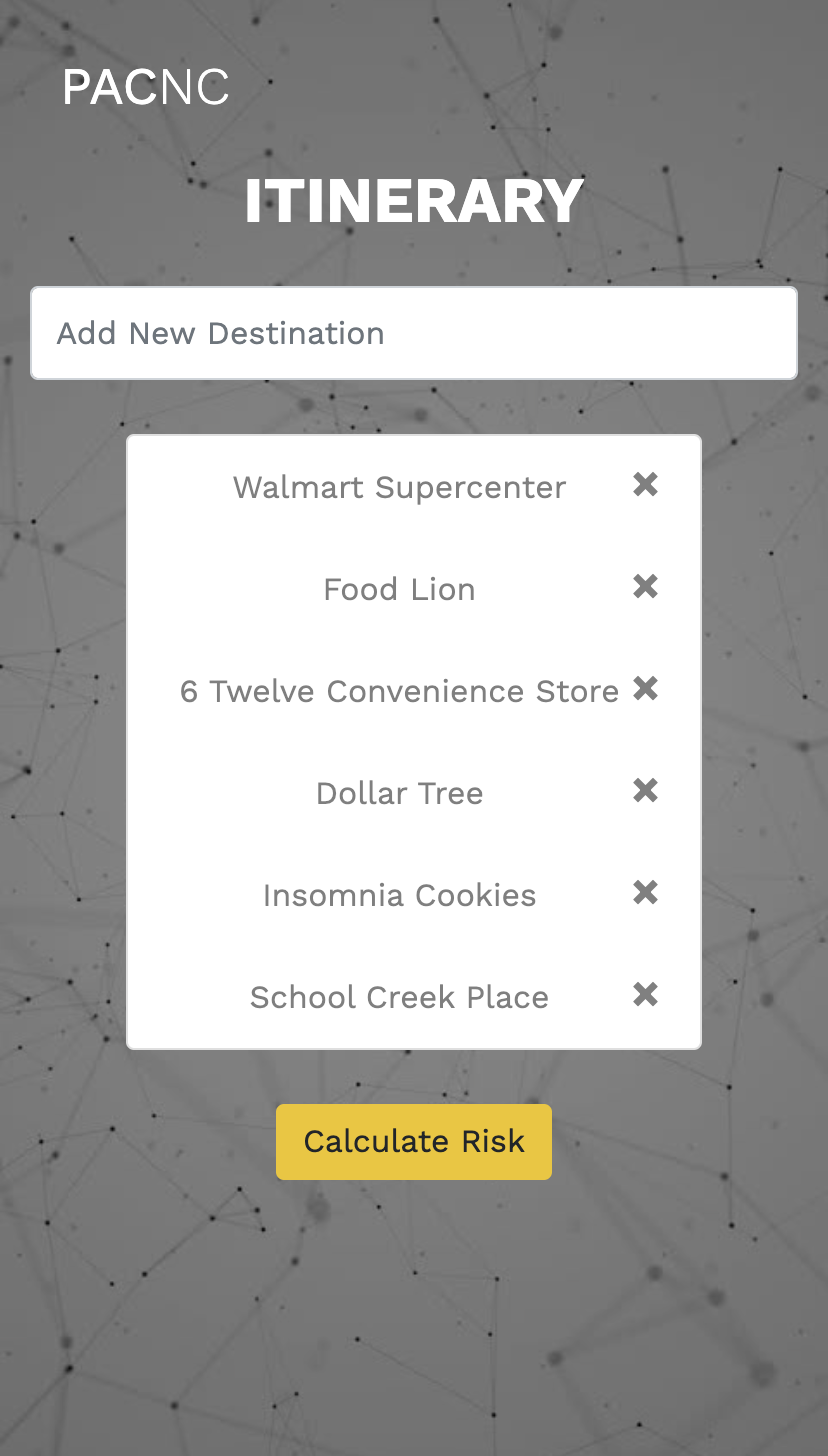828x1456 pixels.
Task: Remove 6 Twelve Convenience Store entry
Action: pos(646,689)
